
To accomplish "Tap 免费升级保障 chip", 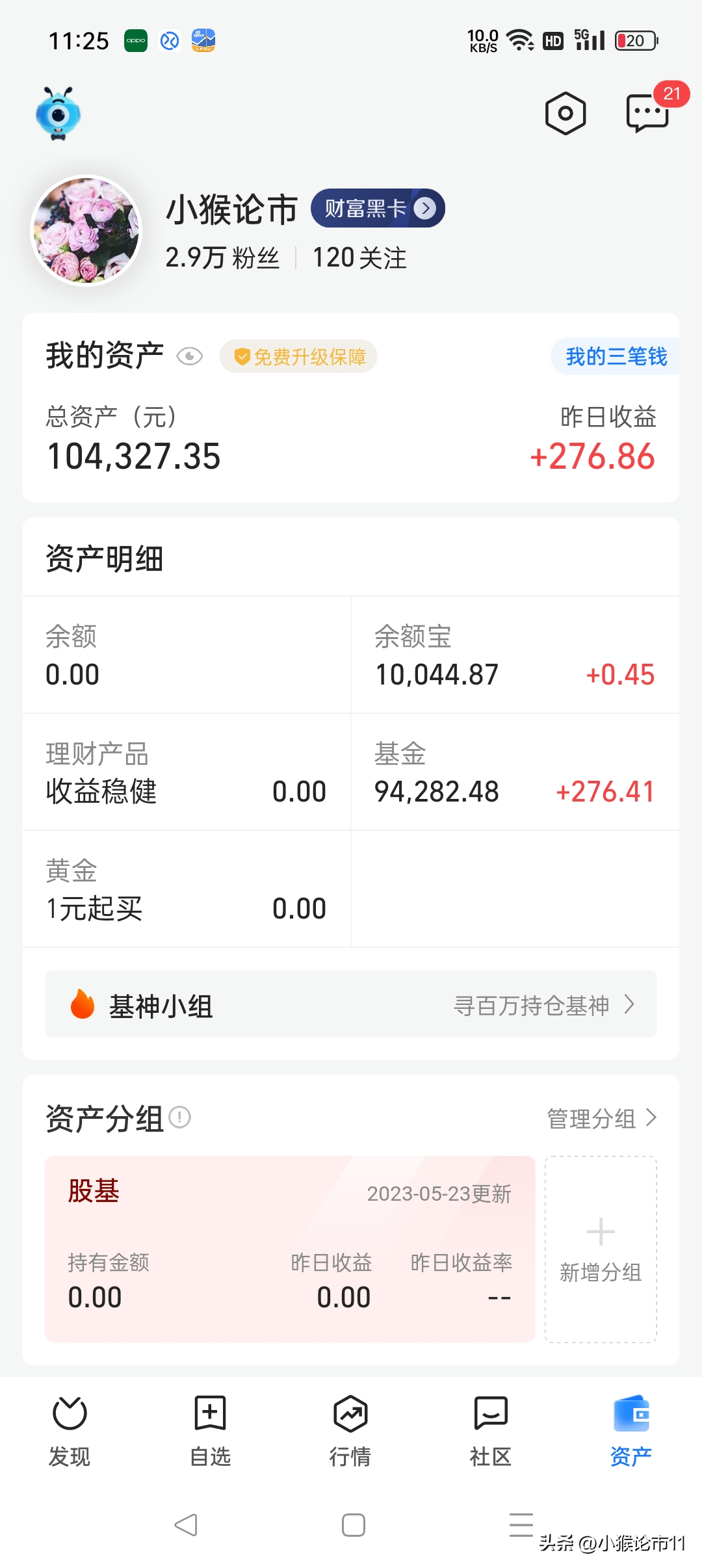I will pos(298,356).
